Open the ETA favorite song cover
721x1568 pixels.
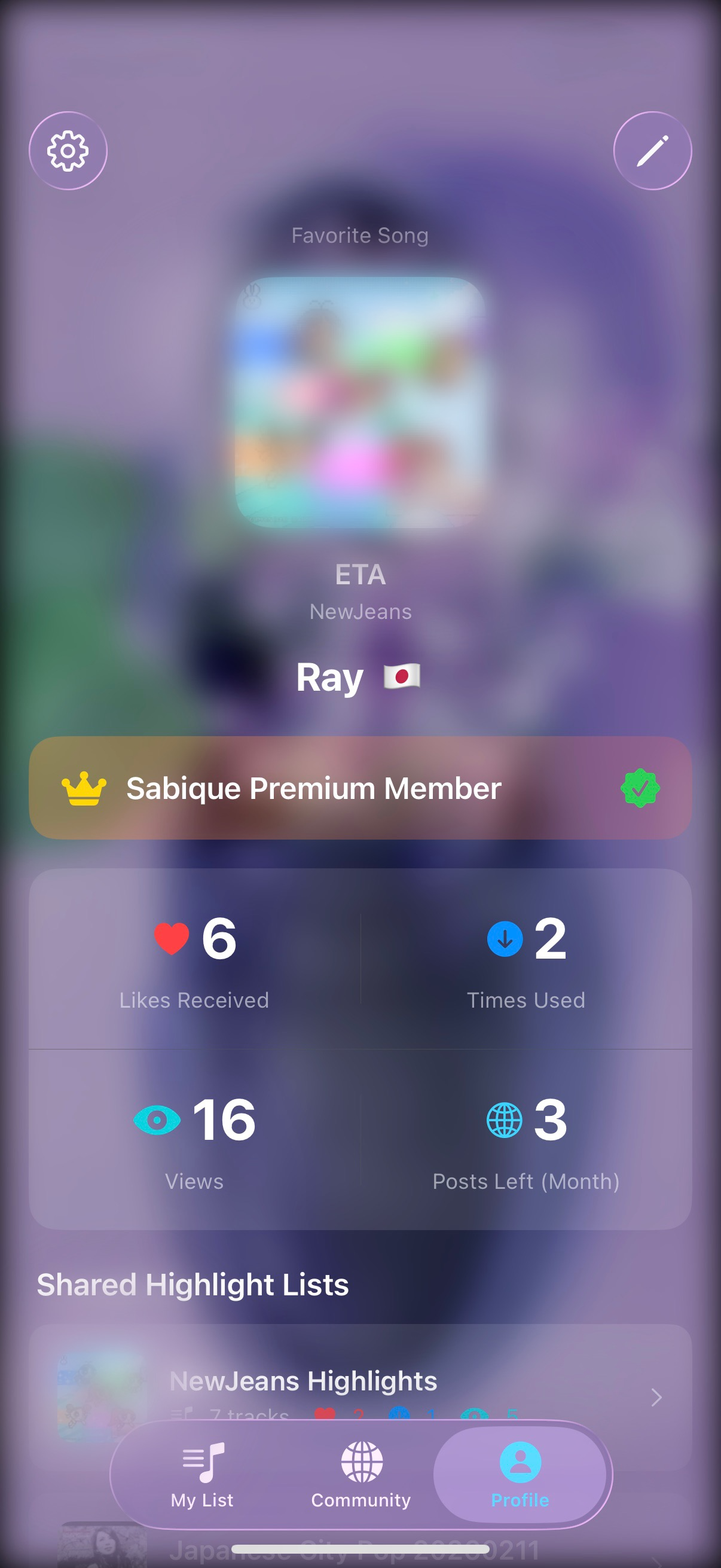pos(360,402)
